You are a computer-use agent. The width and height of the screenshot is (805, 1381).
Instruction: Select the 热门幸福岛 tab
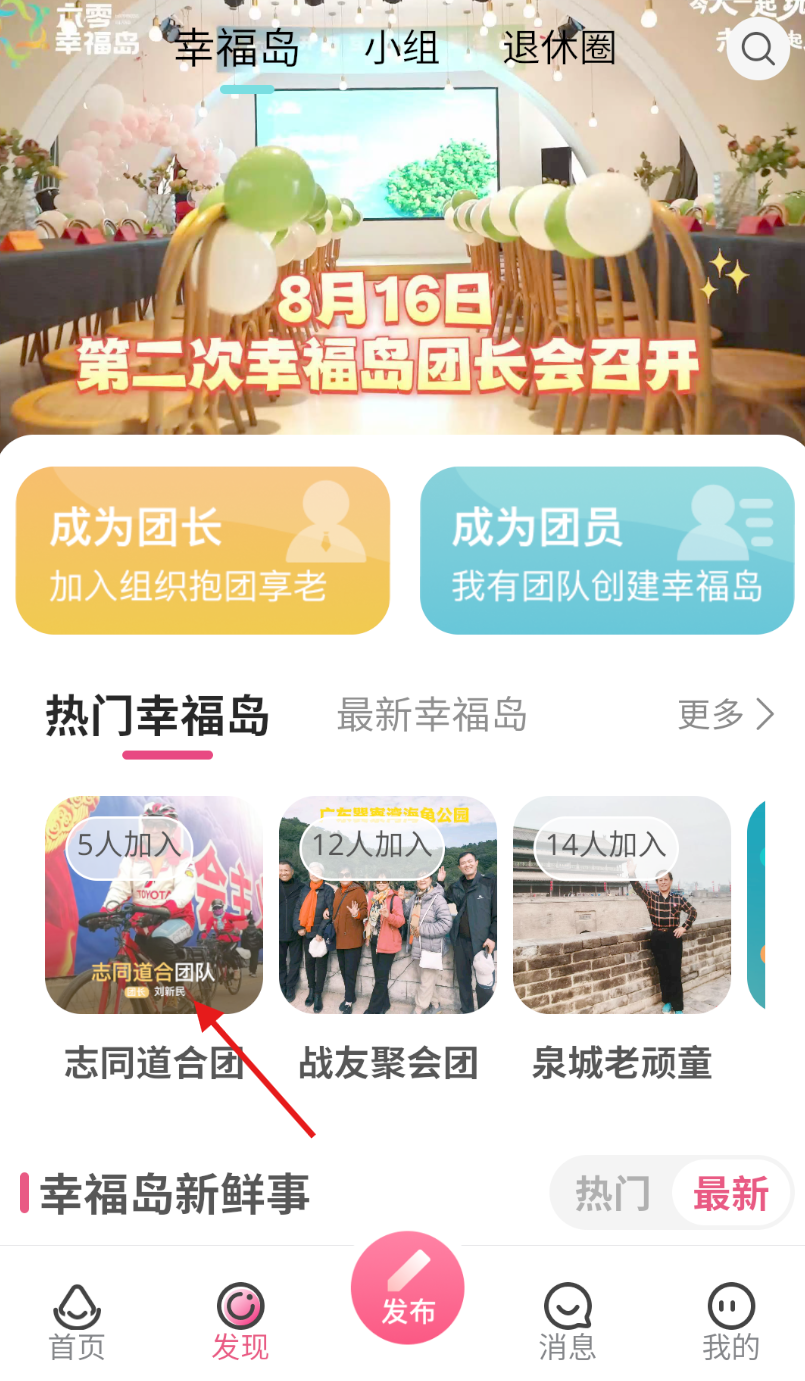[158, 716]
